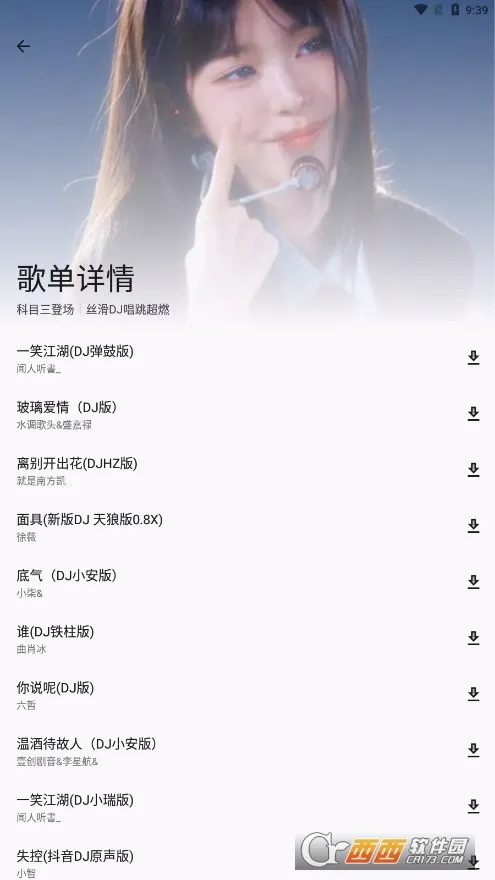Tap download icon next to 谁(DJ铁柱版)

point(474,638)
